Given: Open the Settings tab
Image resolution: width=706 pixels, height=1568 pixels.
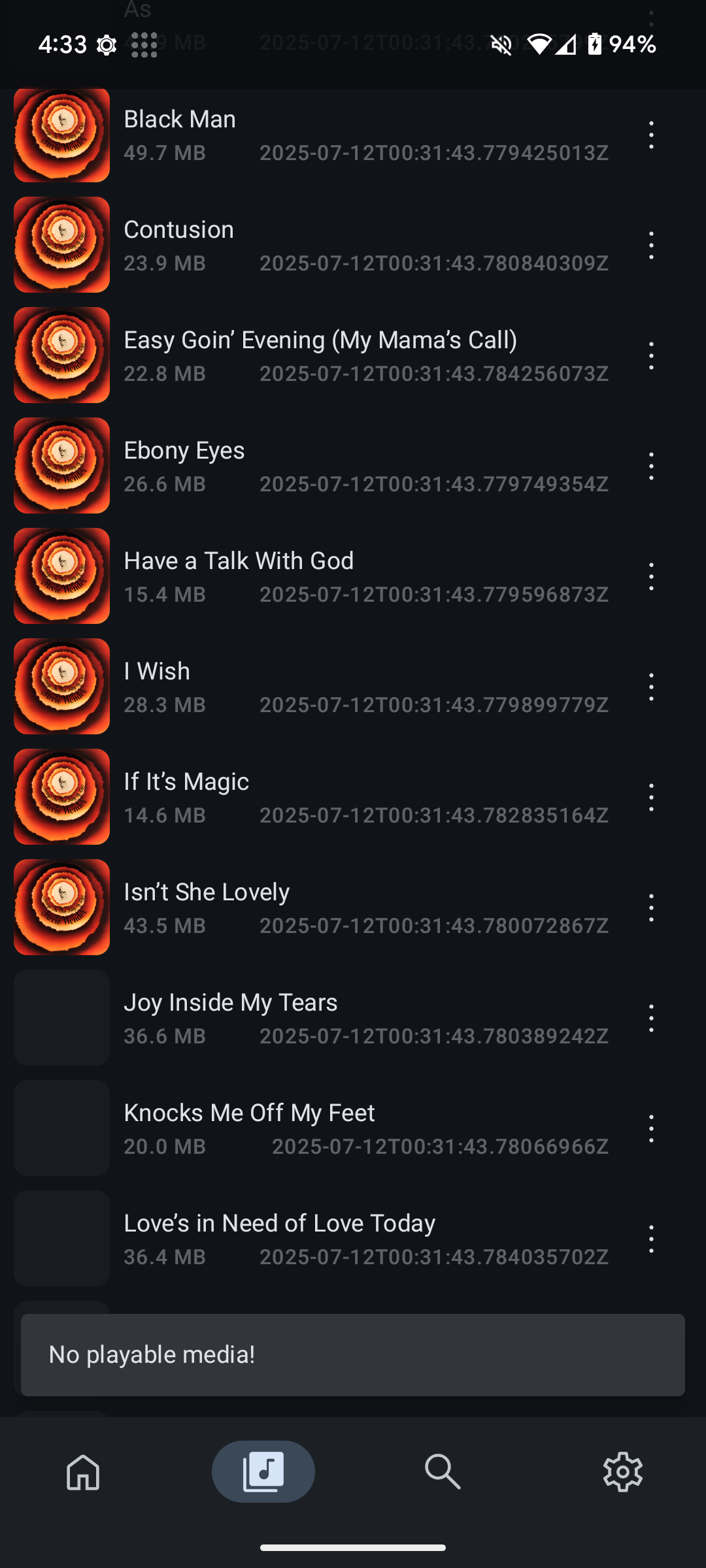Looking at the screenshot, I should 622,1472.
